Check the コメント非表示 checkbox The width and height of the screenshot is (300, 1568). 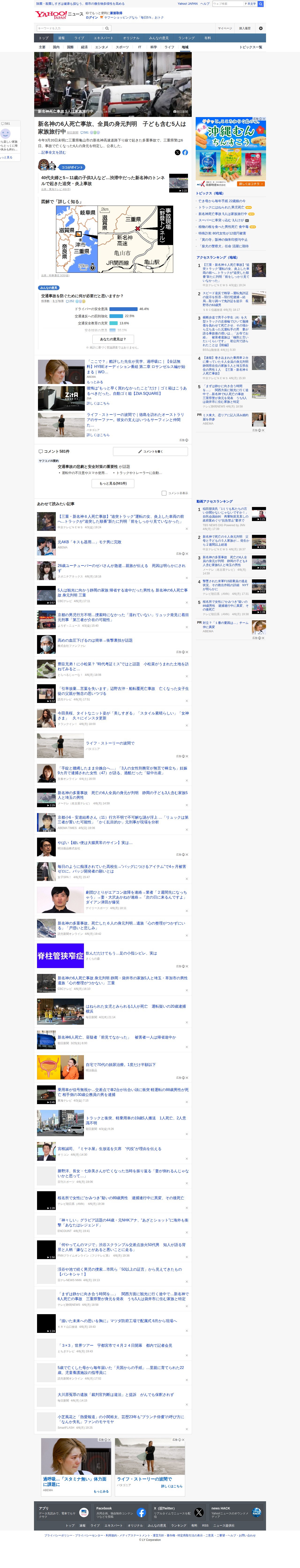click(x=164, y=493)
